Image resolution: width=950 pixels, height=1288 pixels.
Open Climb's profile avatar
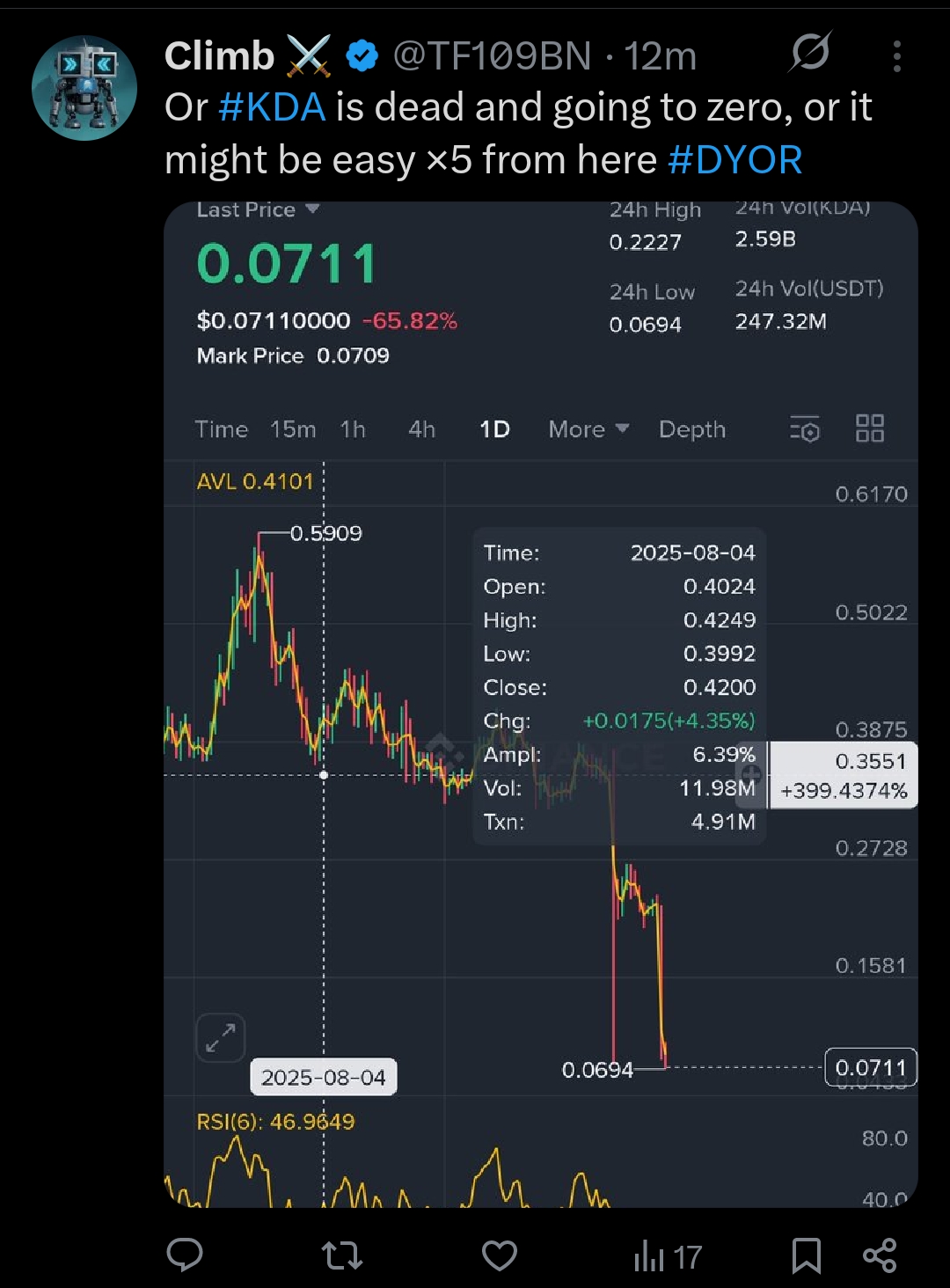84,88
